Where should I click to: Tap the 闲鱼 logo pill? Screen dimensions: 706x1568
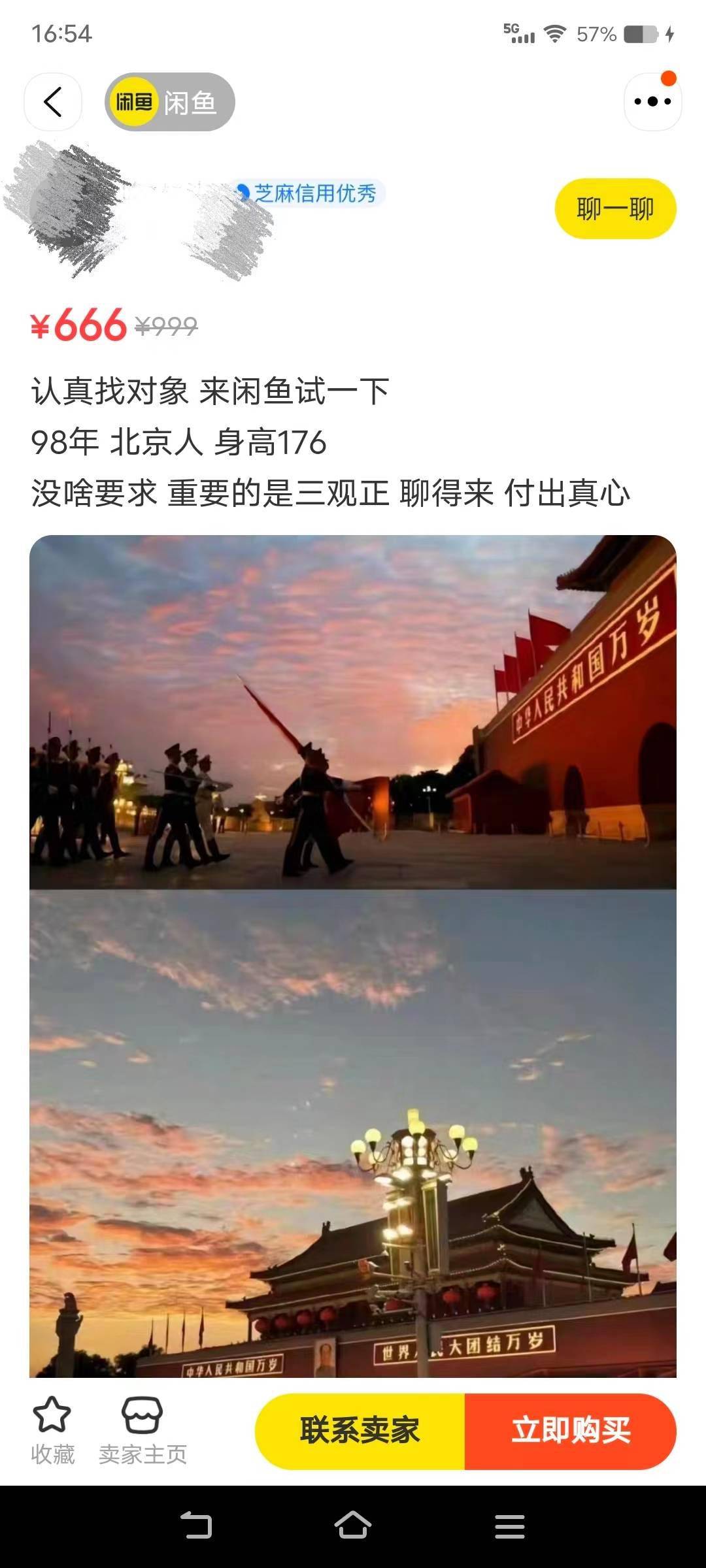click(x=169, y=102)
